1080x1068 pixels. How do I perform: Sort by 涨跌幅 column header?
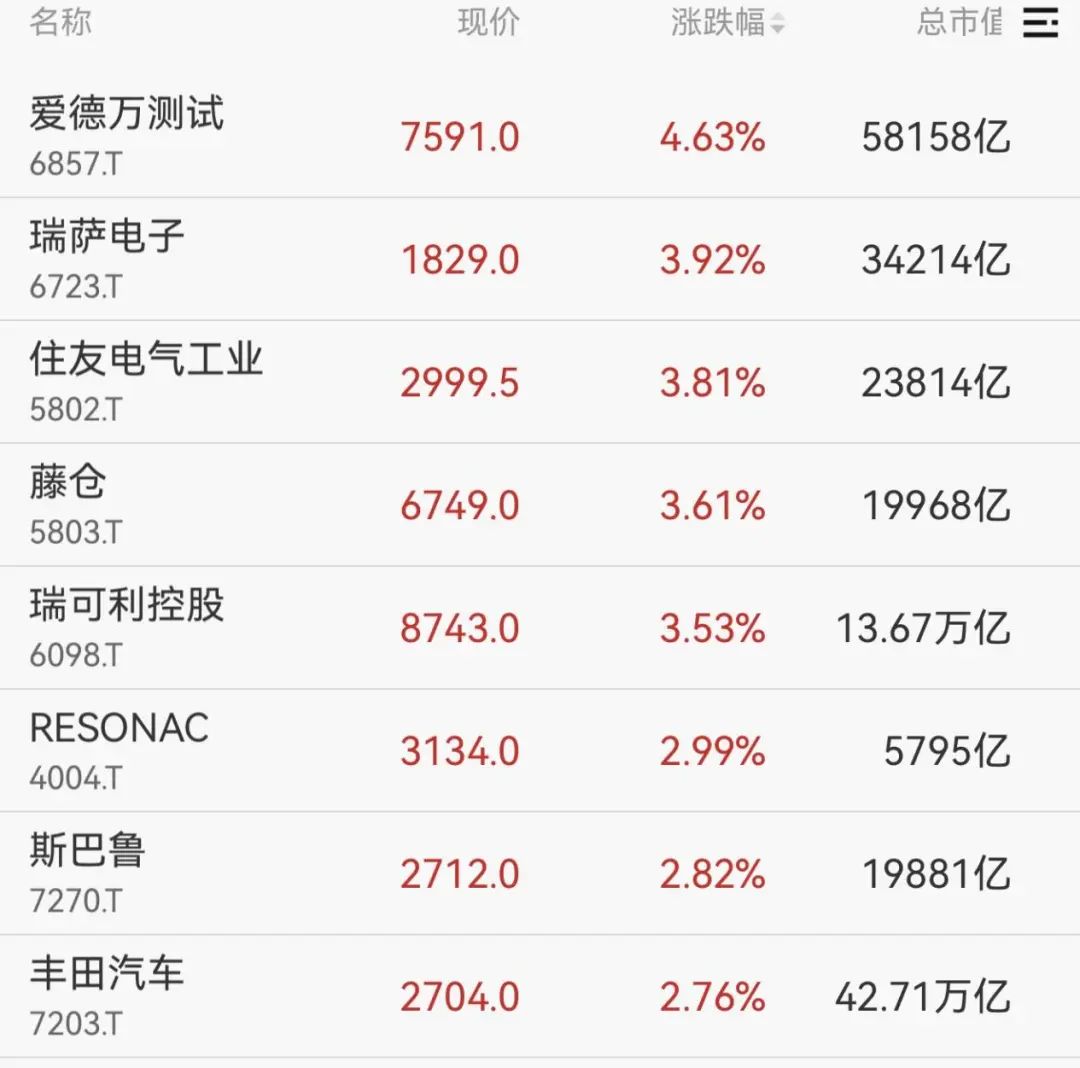(x=727, y=23)
